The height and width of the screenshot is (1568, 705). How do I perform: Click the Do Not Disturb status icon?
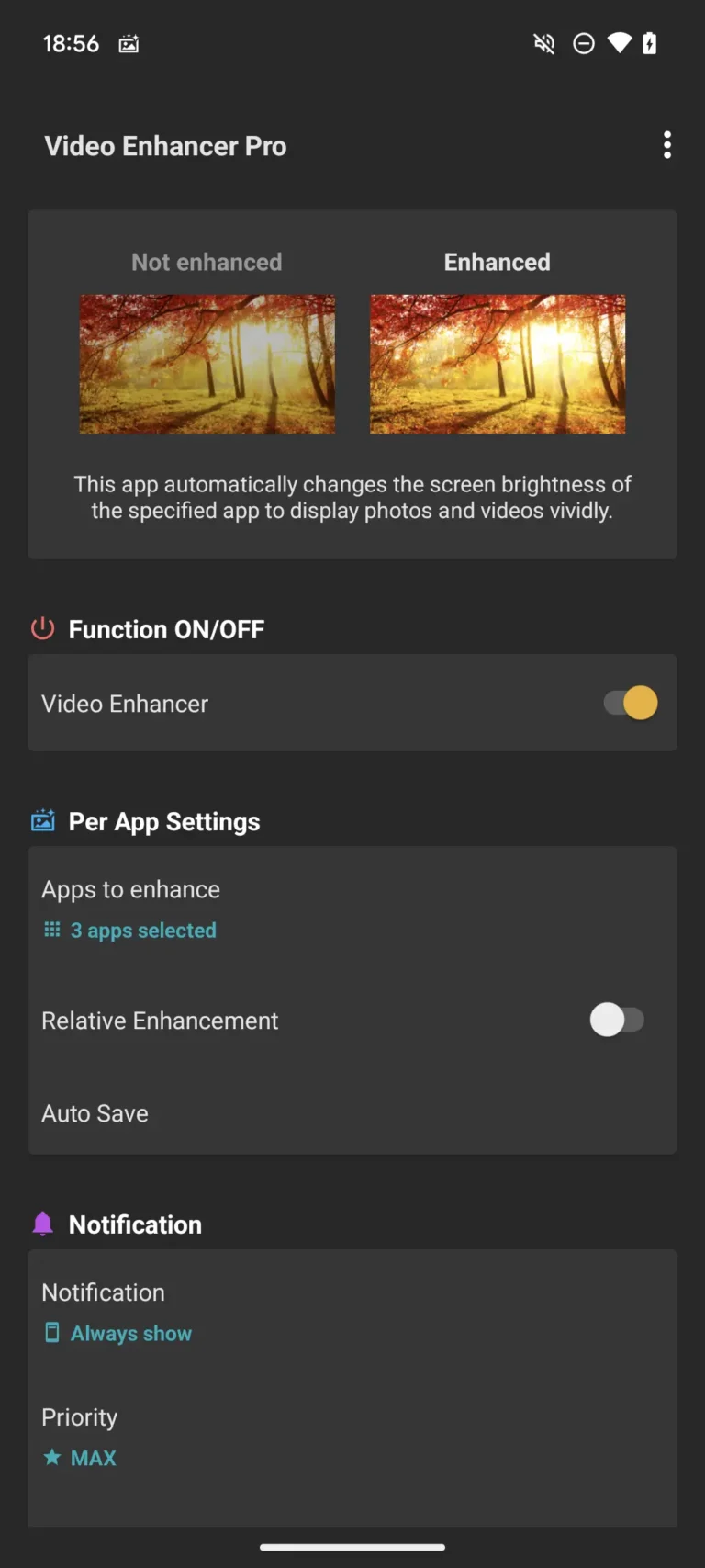pyautogui.click(x=584, y=43)
